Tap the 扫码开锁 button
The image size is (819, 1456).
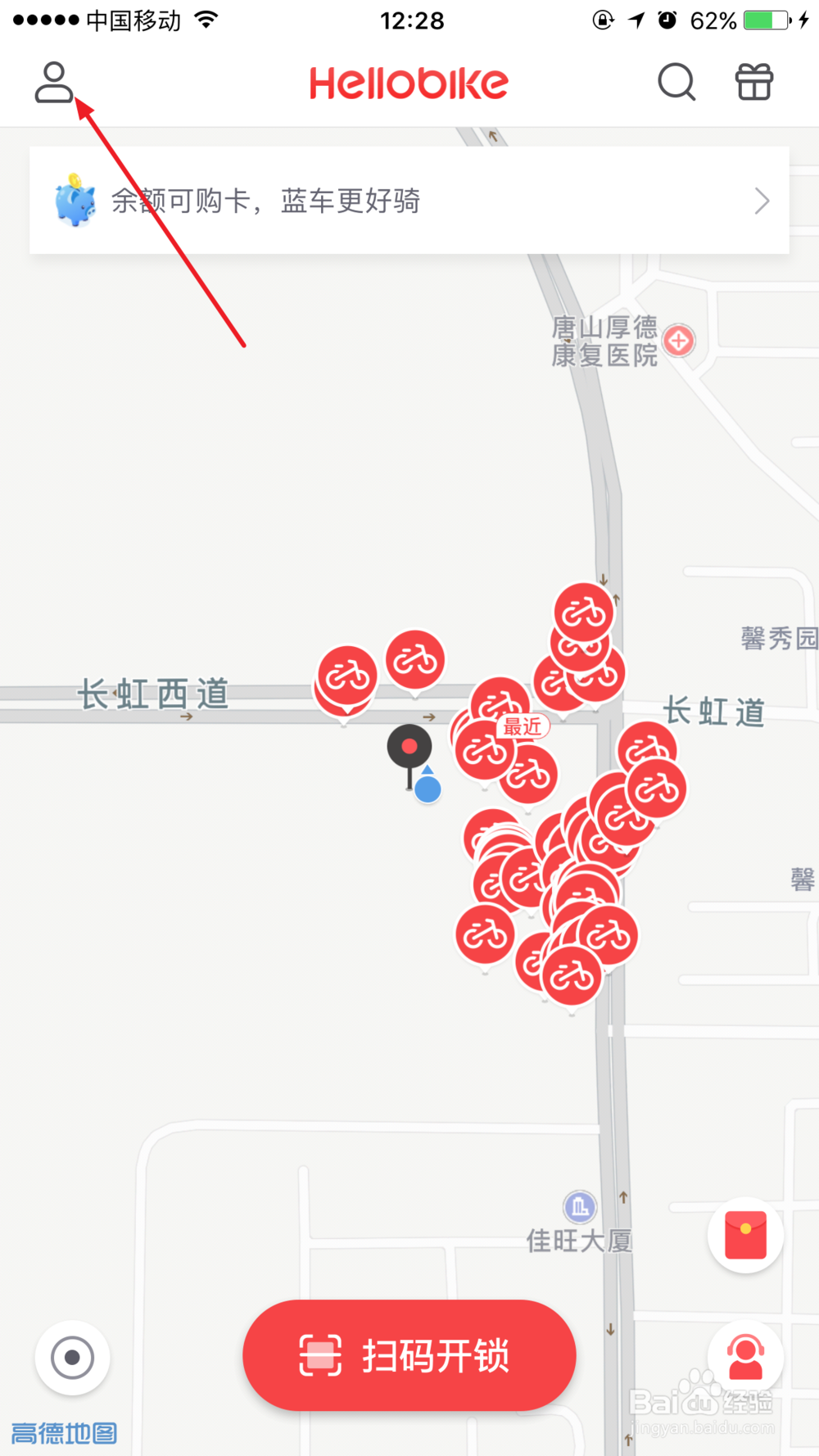point(409,1355)
